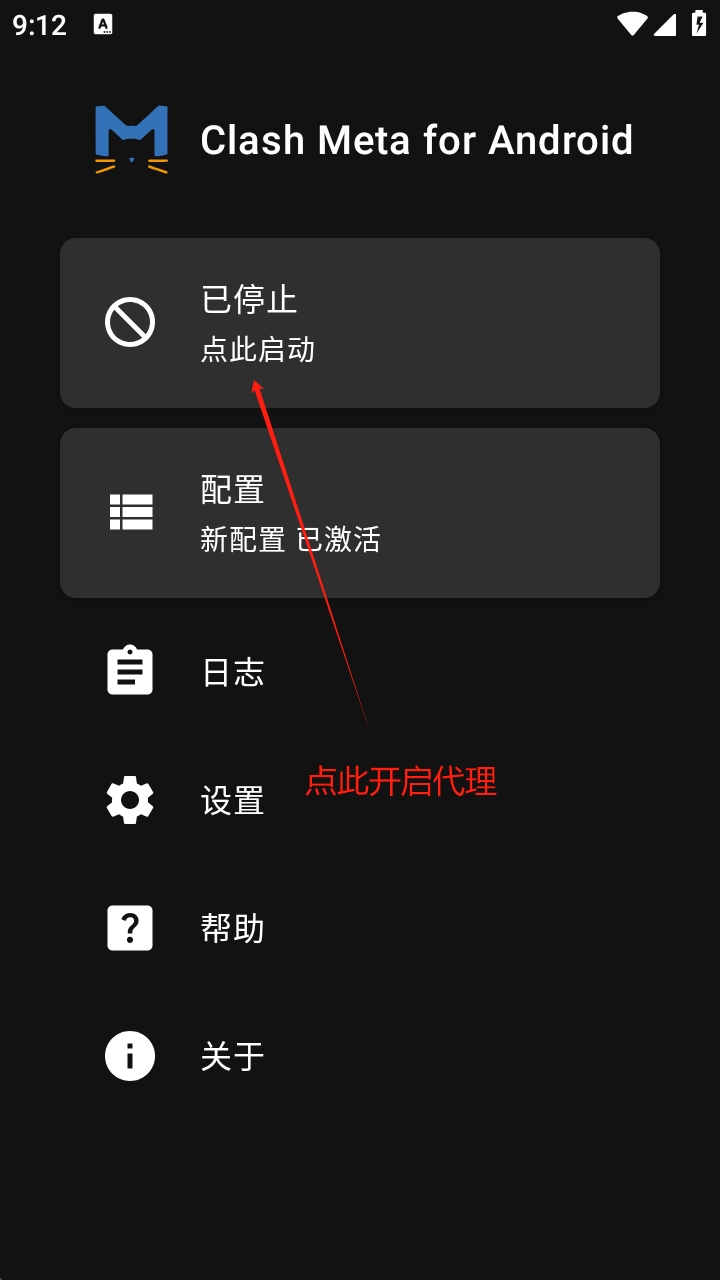Tap 点此启动 to start the proxy
This screenshot has height=1280, width=720.
(257, 350)
